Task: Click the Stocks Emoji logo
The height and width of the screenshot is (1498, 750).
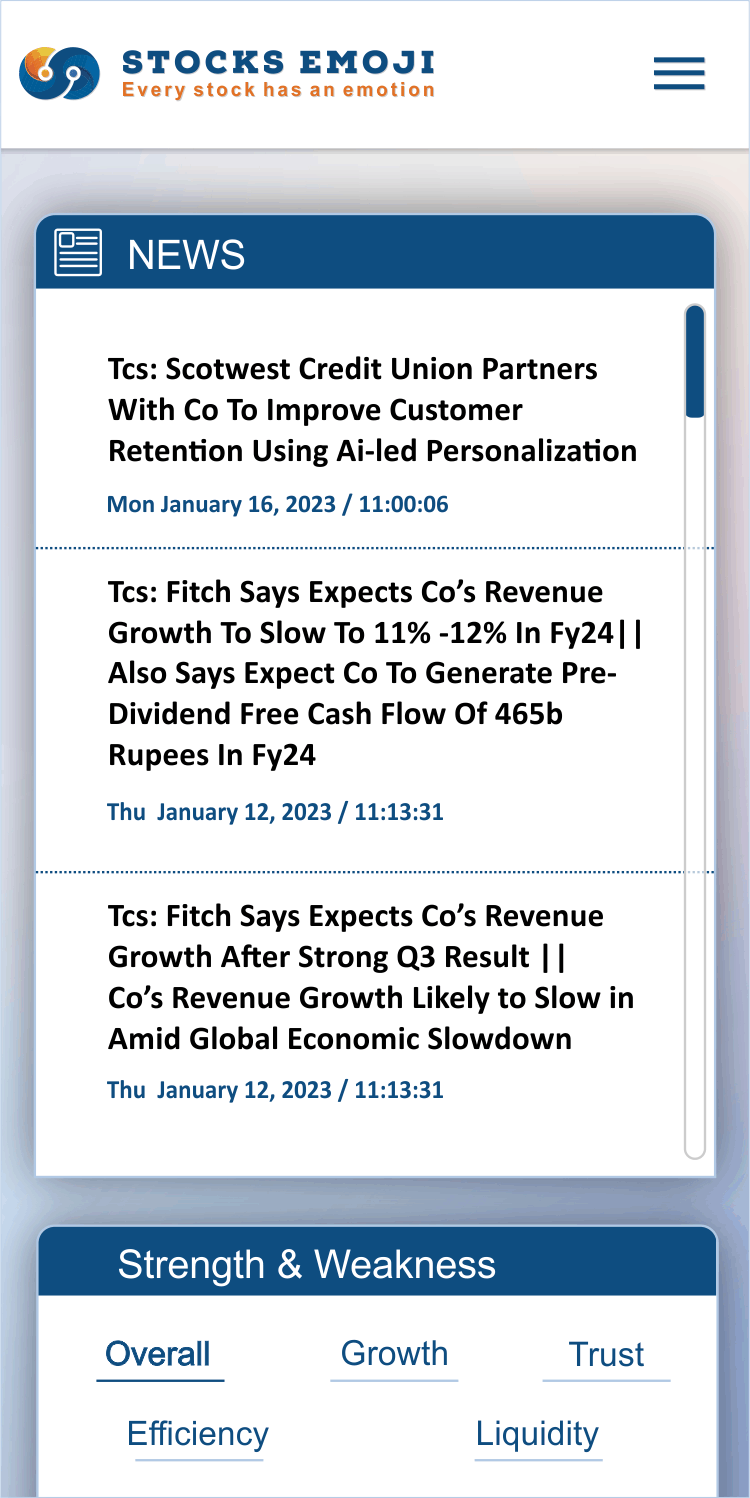Action: [62, 73]
